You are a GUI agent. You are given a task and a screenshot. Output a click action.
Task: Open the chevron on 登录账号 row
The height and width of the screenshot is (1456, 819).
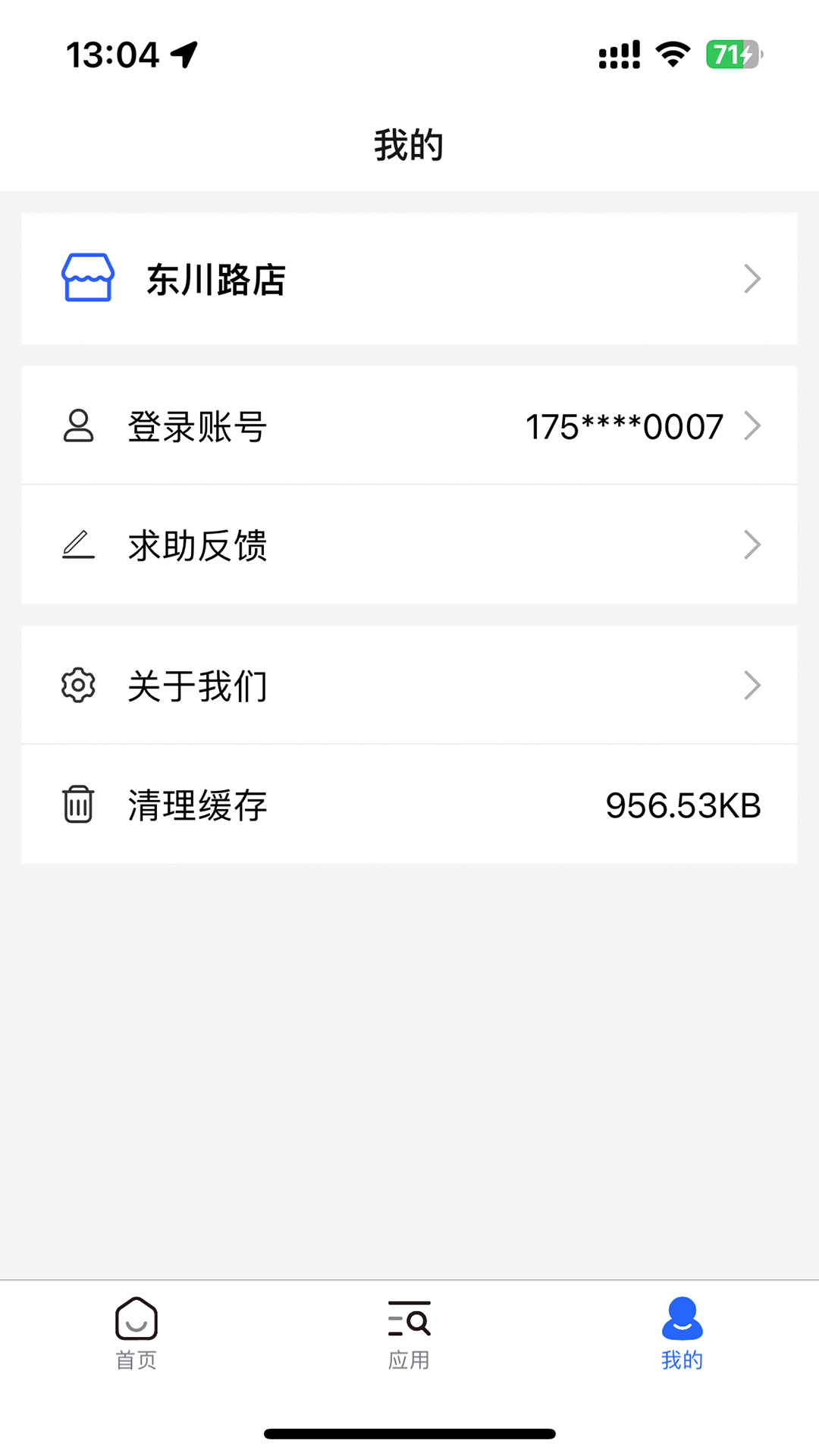[755, 425]
